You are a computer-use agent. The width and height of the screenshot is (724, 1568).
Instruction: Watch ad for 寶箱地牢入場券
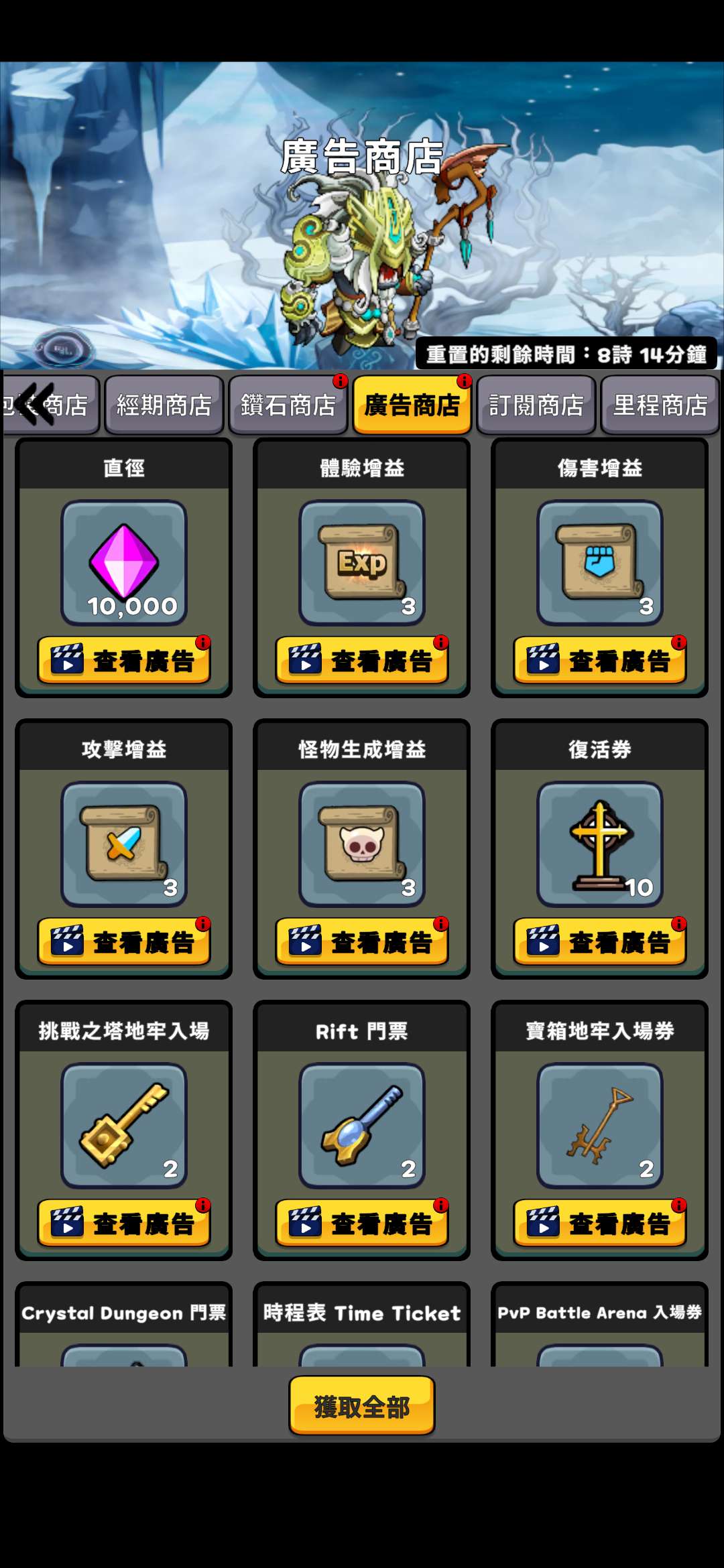click(x=600, y=1224)
